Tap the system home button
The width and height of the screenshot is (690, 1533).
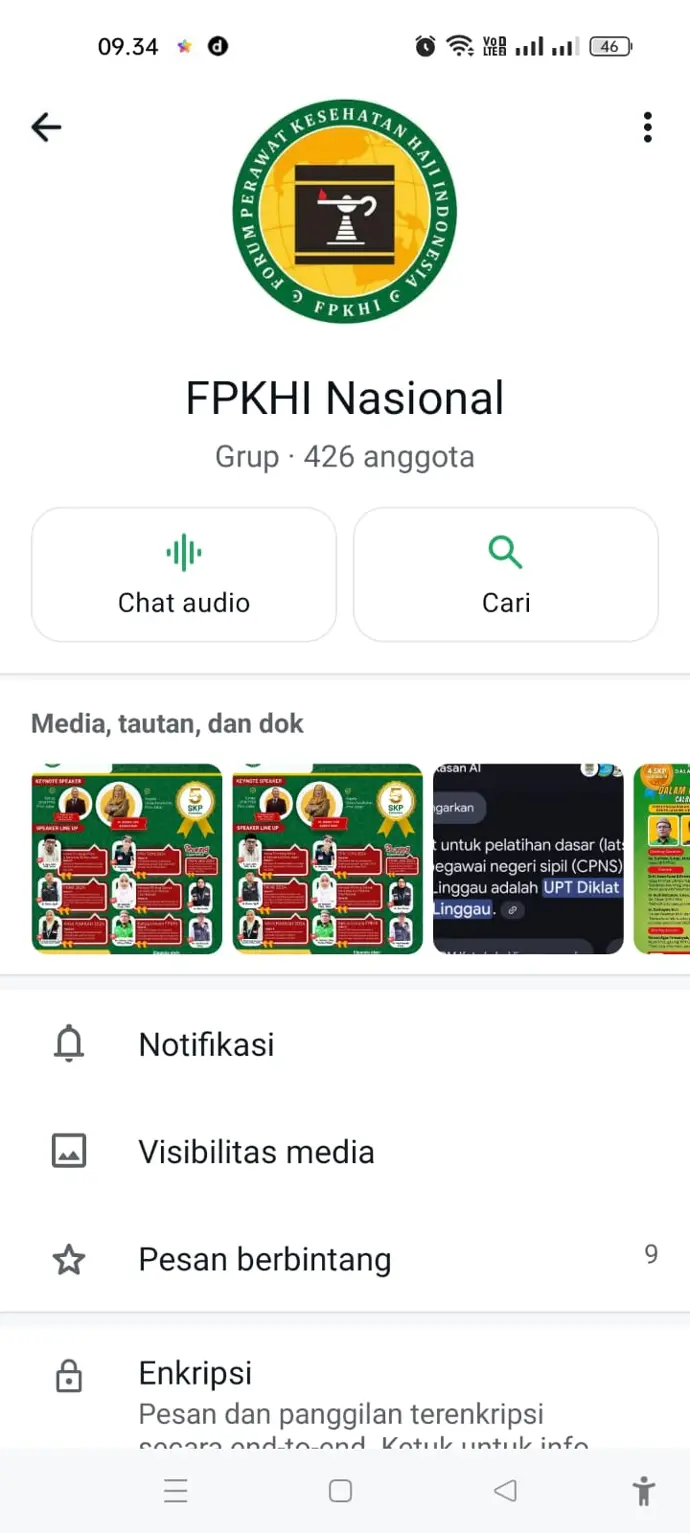[x=340, y=1491]
